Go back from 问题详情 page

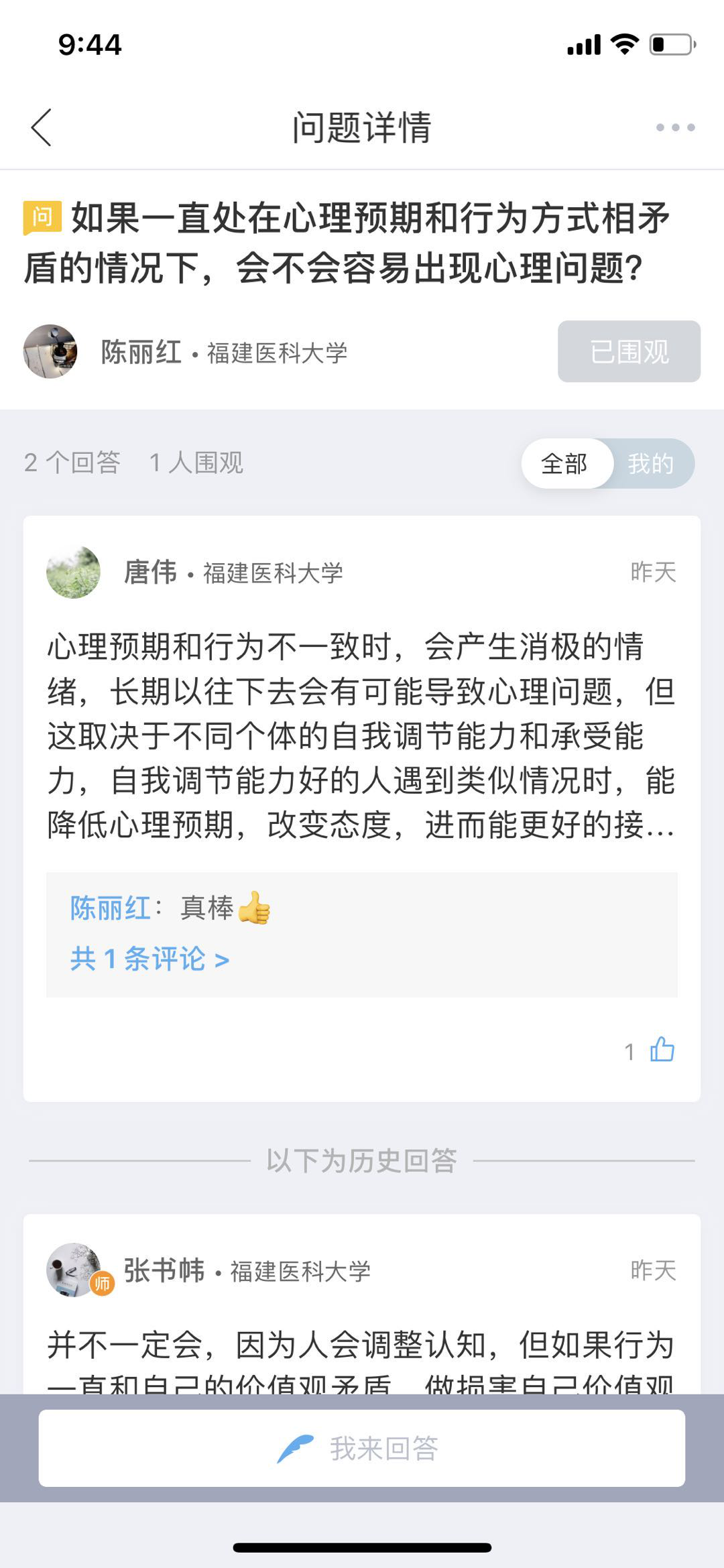[42, 127]
